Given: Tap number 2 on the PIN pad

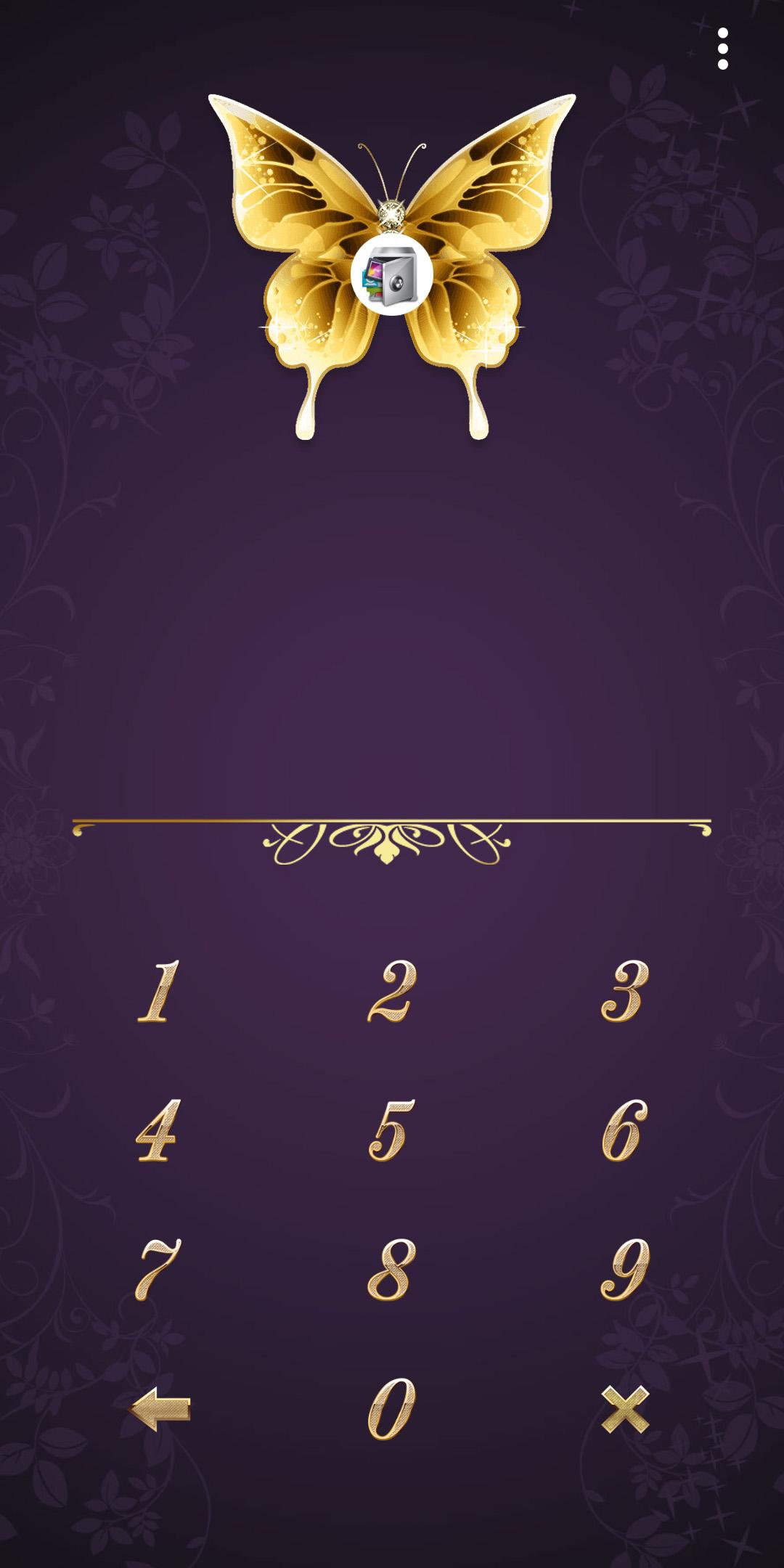Looking at the screenshot, I should pos(392,992).
